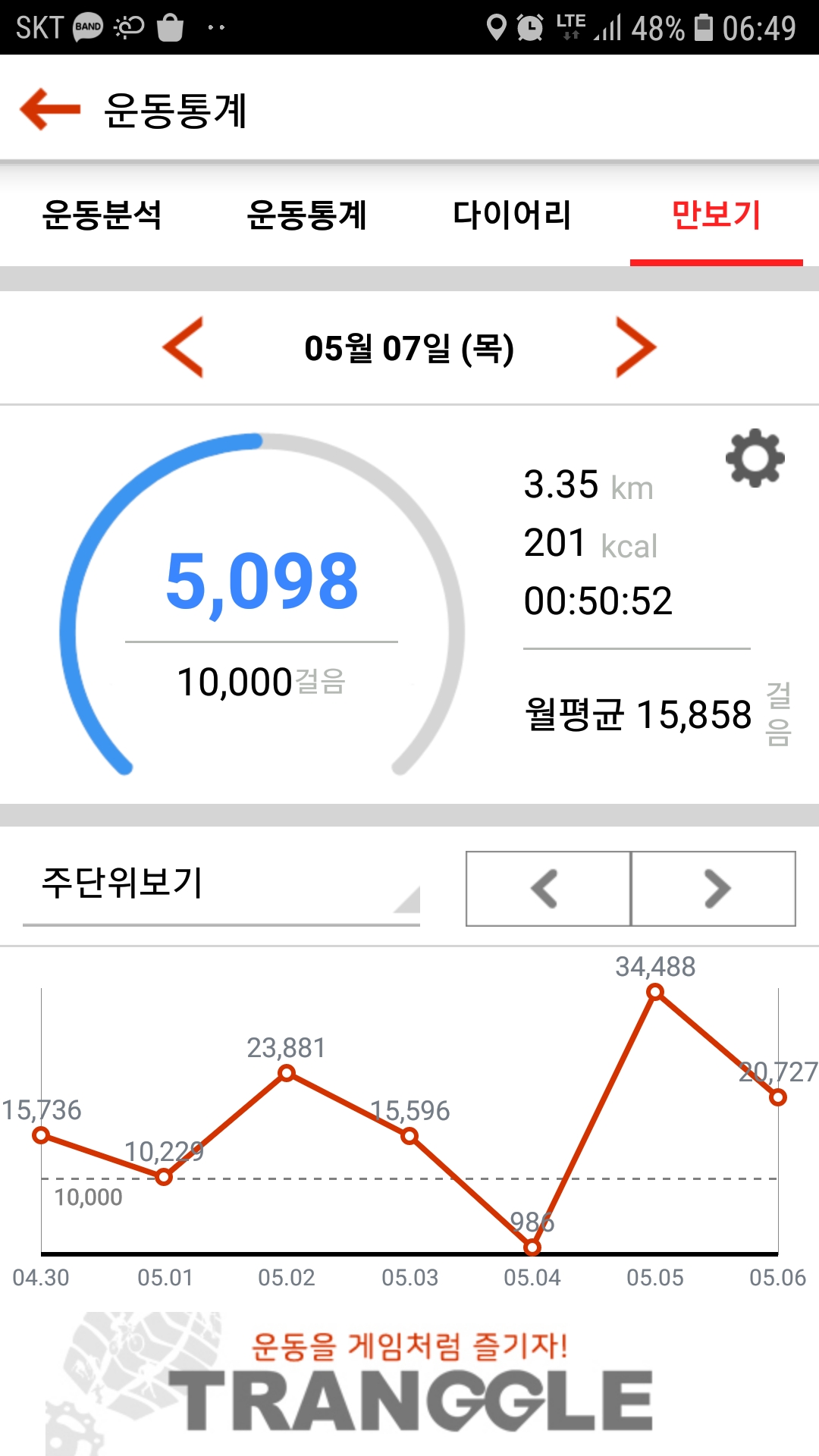Show the next week in the chart

pos(714,889)
